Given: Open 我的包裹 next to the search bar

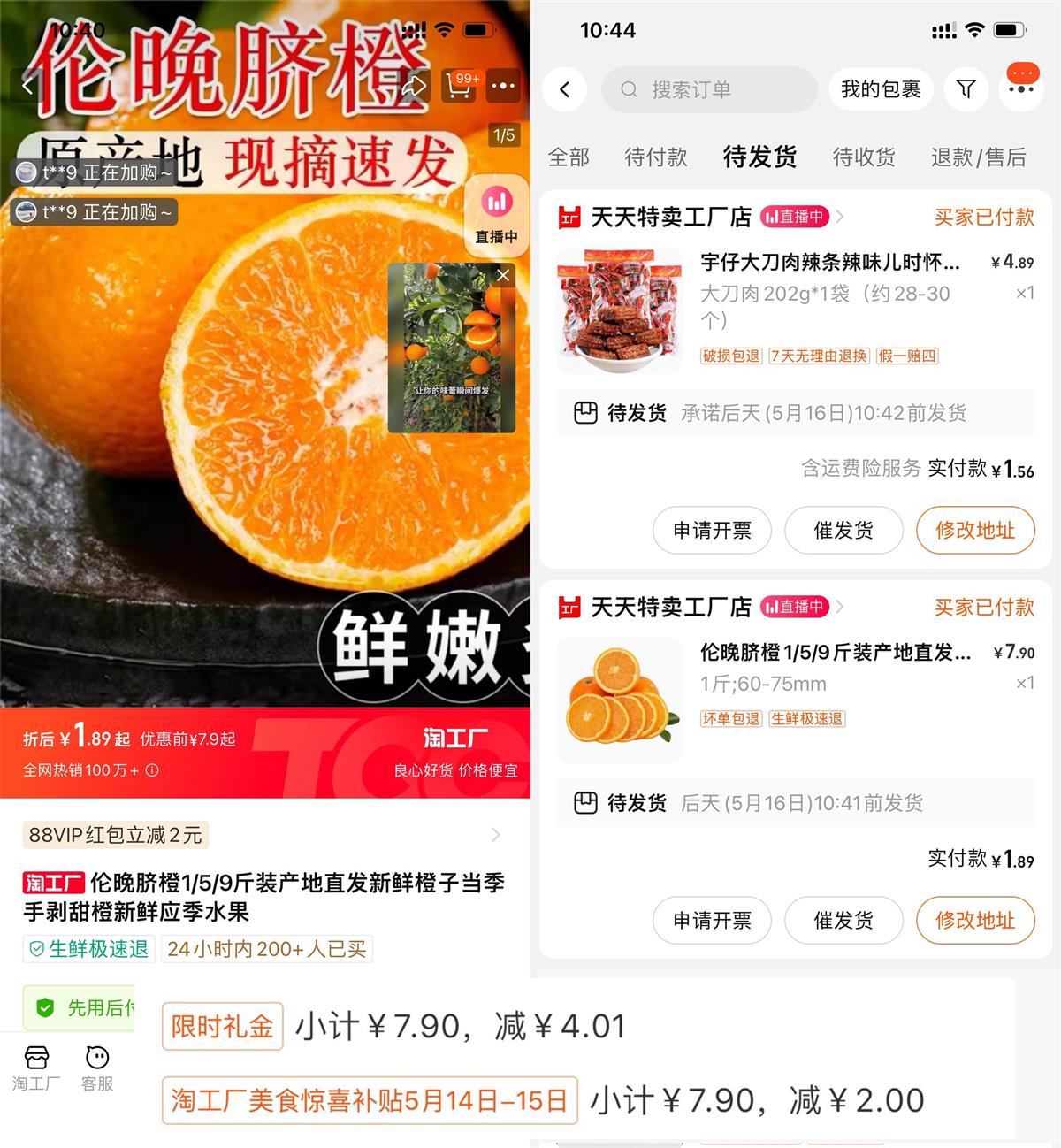Looking at the screenshot, I should [x=881, y=89].
